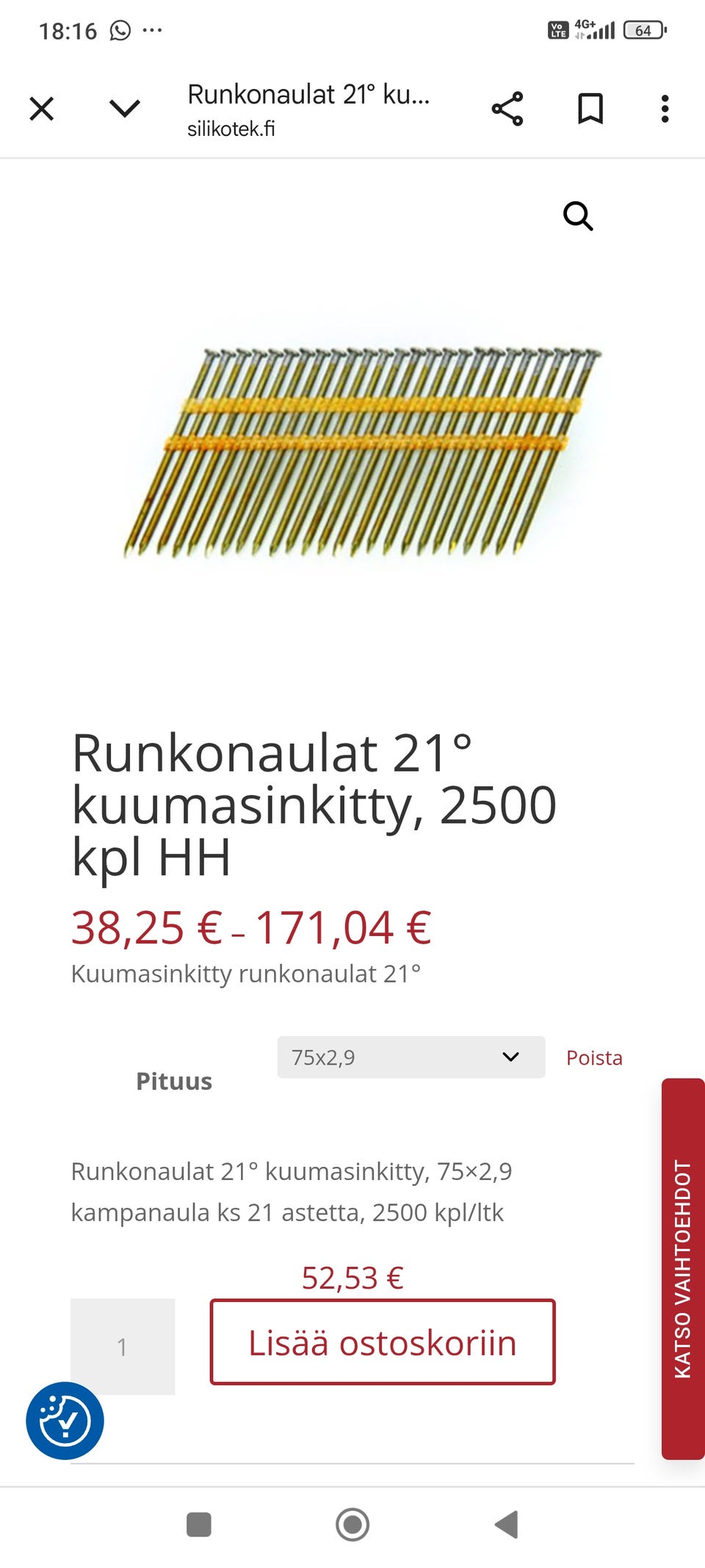This screenshot has height=1568, width=705.
Task: Remove selection with the Poista link
Action: (x=593, y=1057)
